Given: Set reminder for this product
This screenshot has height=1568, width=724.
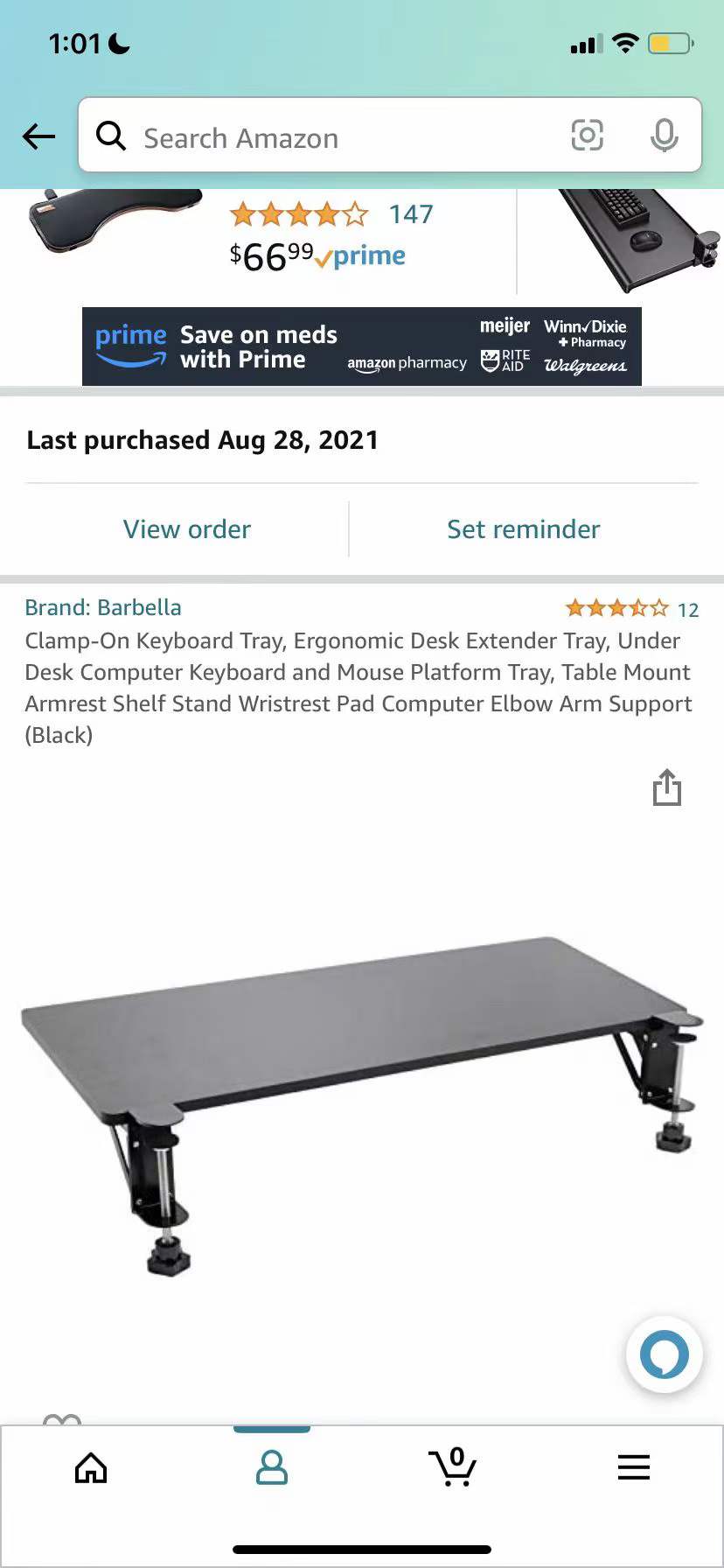Looking at the screenshot, I should (523, 529).
